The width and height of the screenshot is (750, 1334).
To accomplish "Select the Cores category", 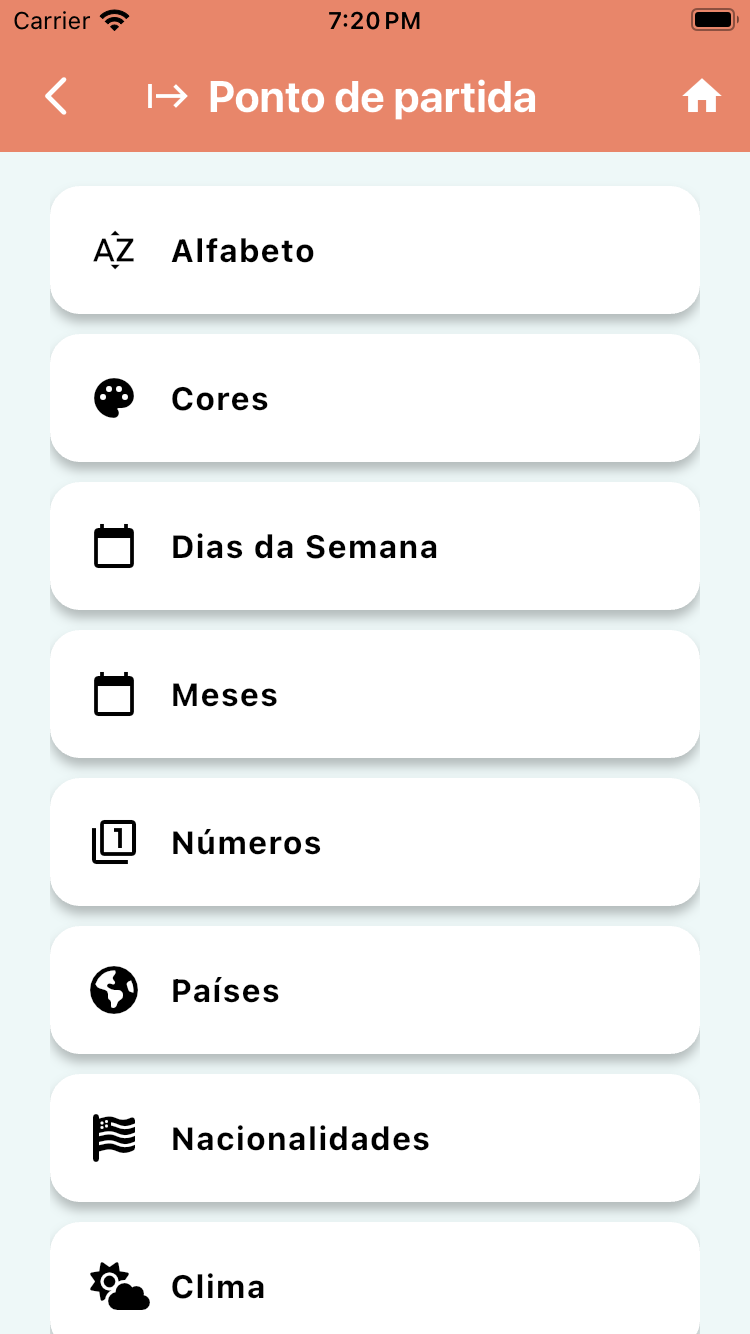I will (375, 398).
